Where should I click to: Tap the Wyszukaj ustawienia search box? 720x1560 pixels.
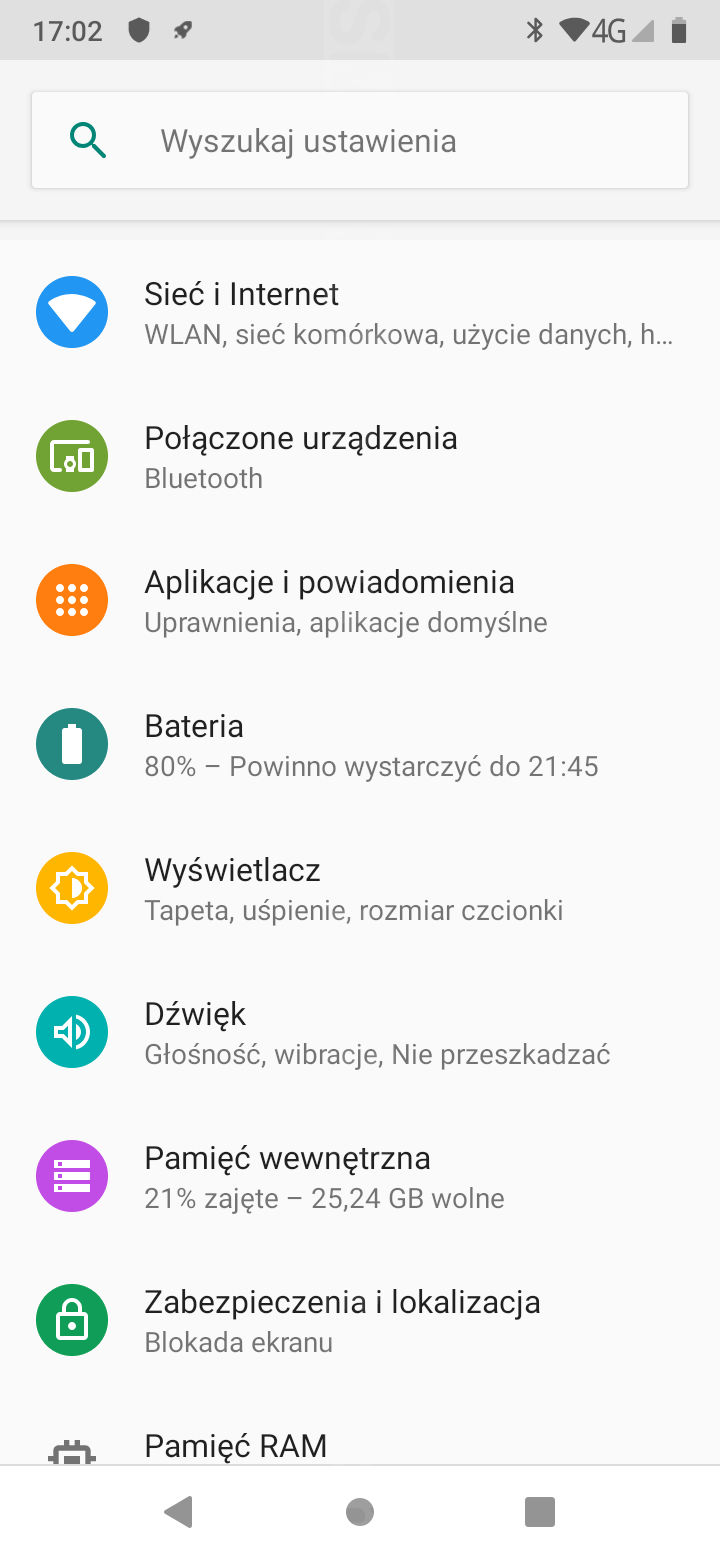coord(360,141)
